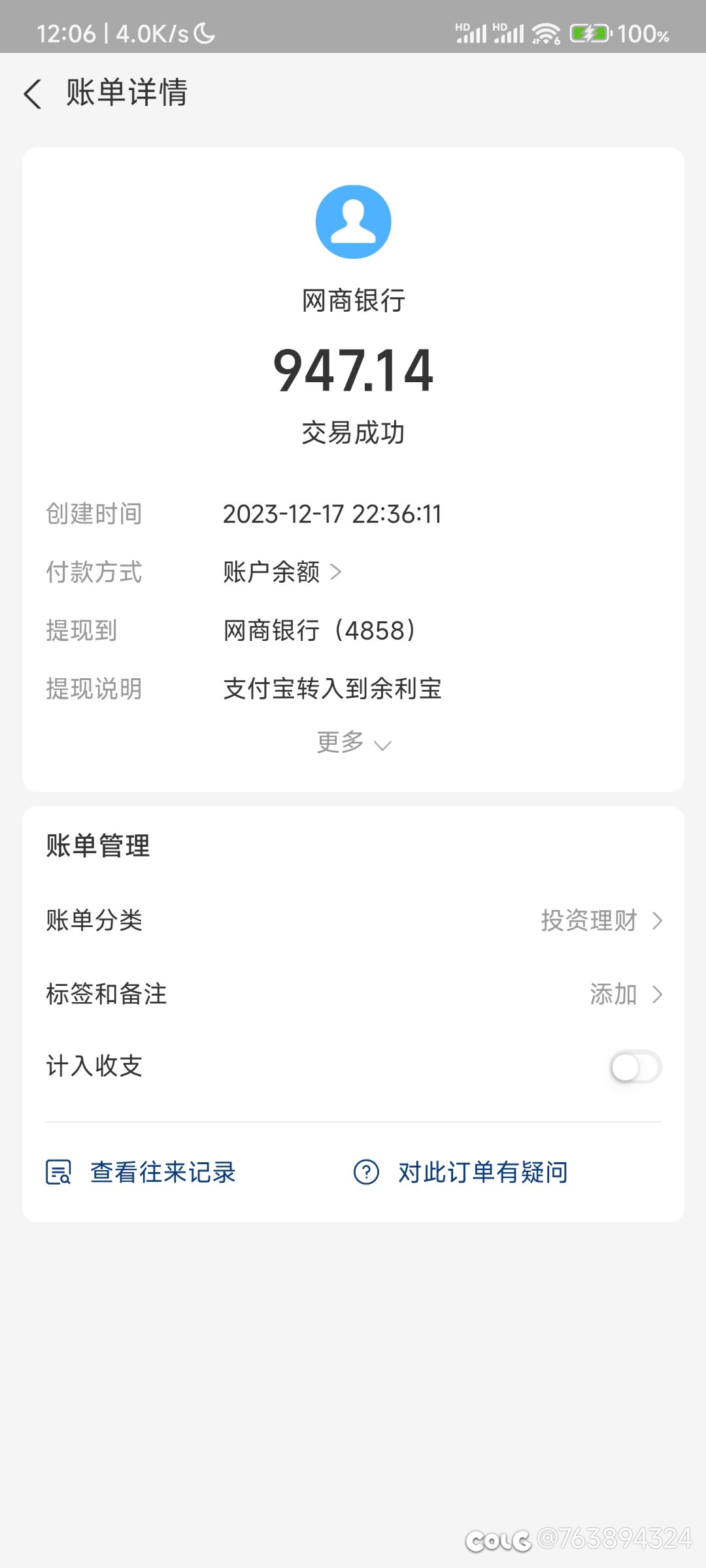Screen dimensions: 706x1568
Task: Go back from 账单详情 page
Action: tap(33, 93)
